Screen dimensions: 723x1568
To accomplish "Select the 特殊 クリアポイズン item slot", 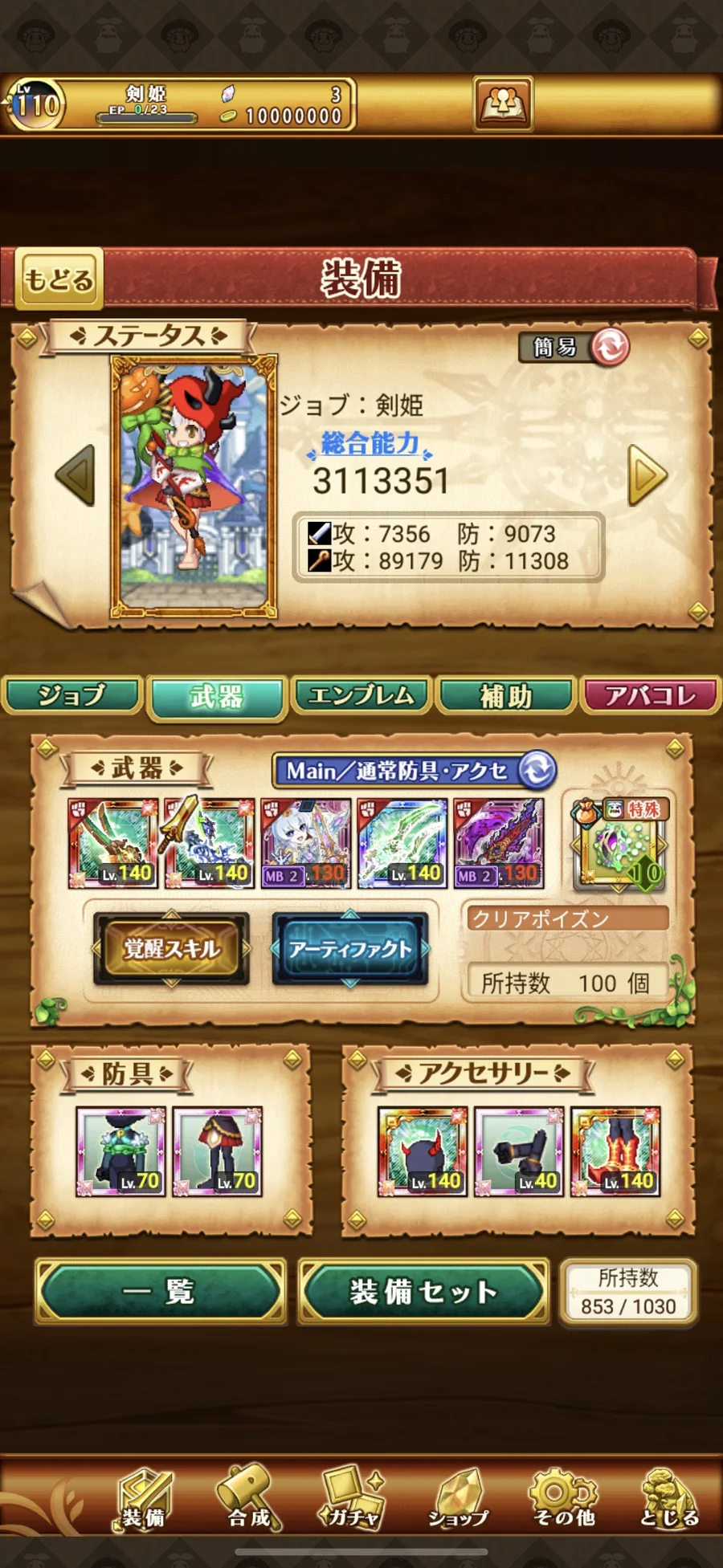I will pyautogui.click(x=619, y=845).
